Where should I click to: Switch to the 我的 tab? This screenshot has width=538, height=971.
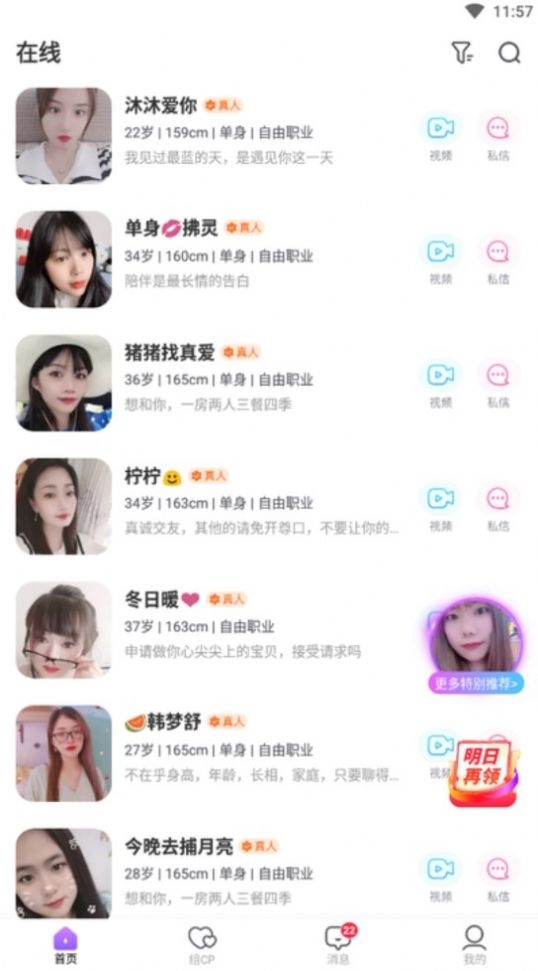[x=474, y=946]
